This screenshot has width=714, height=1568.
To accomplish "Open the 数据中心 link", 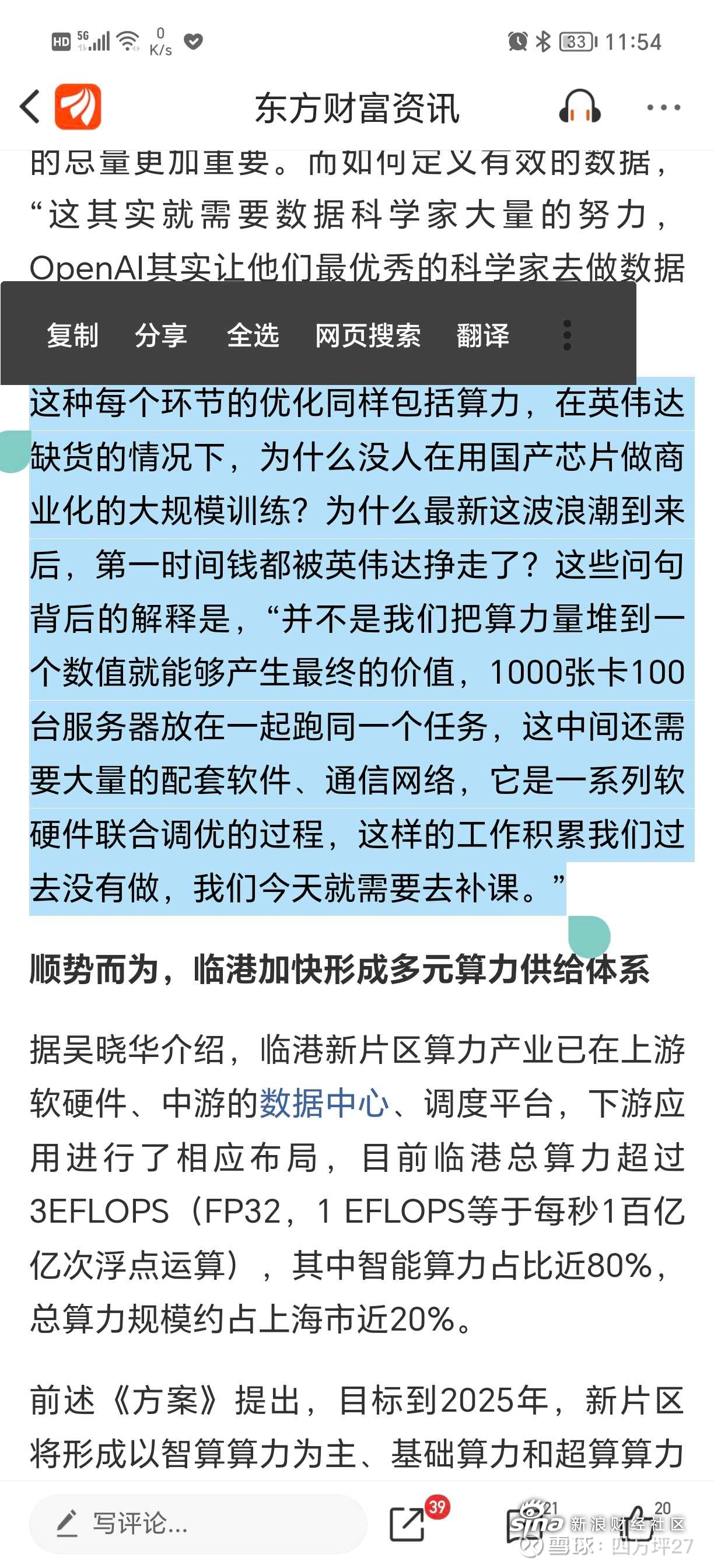I will pyautogui.click(x=324, y=1103).
